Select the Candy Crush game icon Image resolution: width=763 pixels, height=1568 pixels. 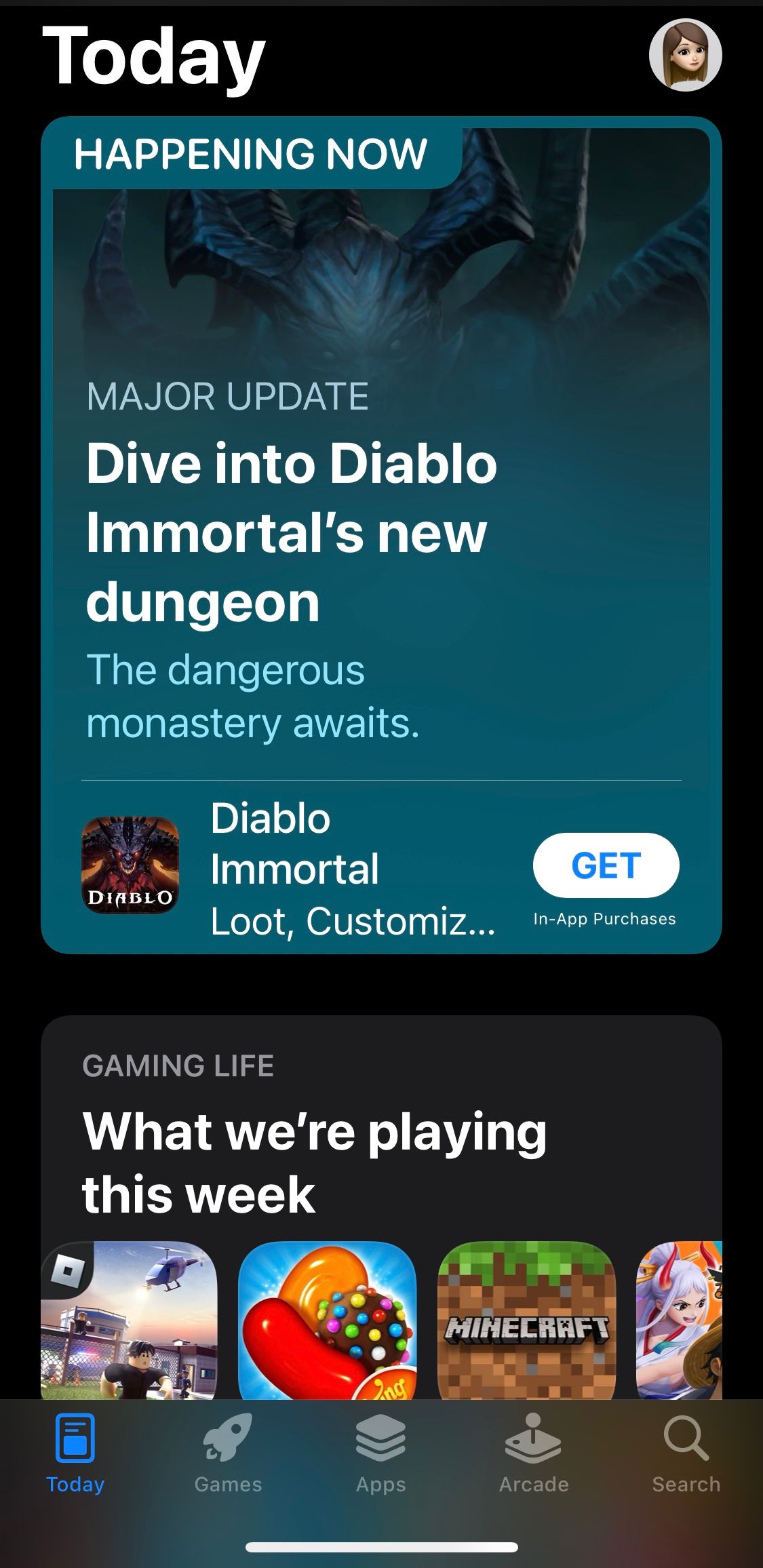click(328, 1319)
